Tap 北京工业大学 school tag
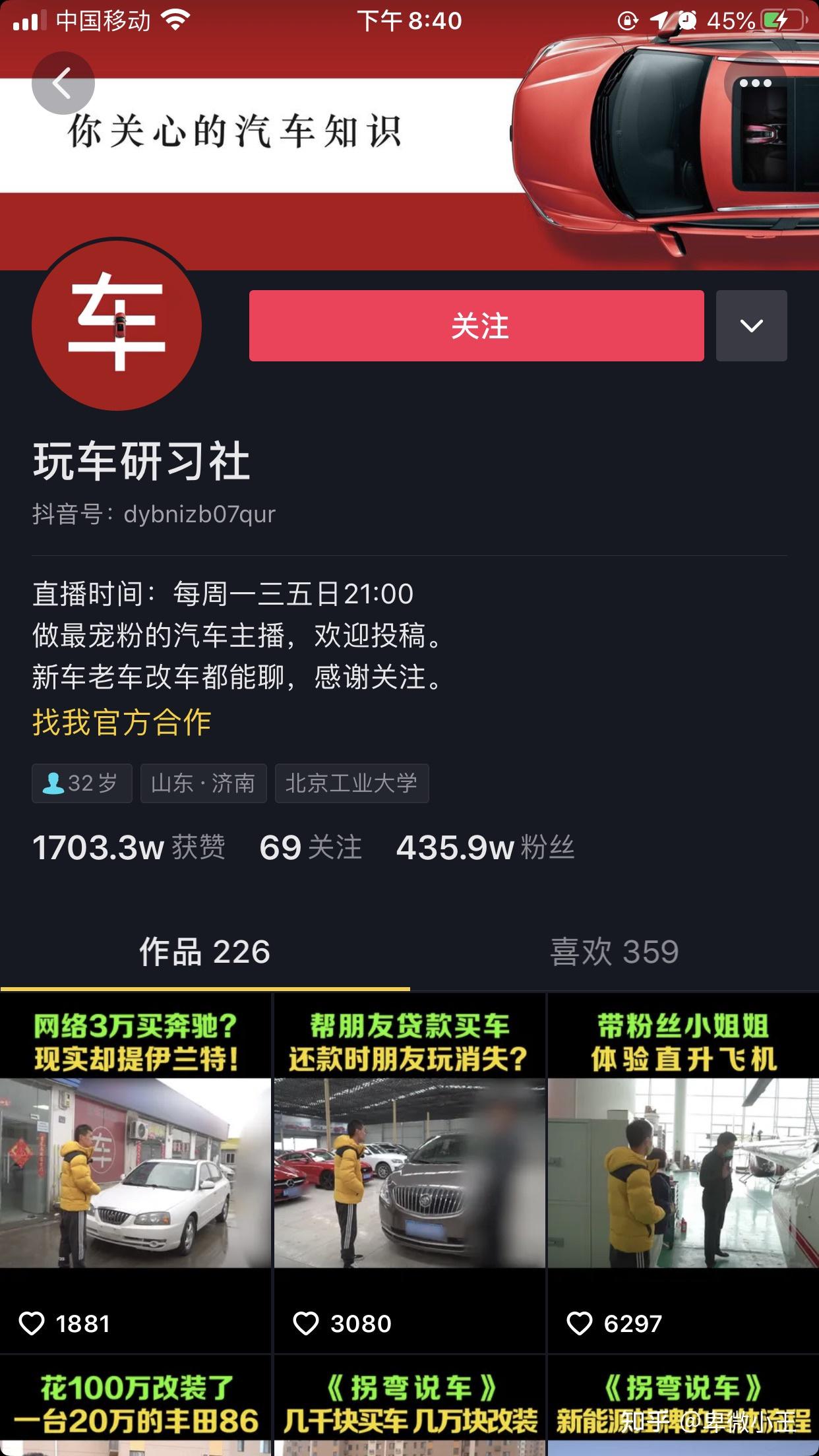This screenshot has width=819, height=1456. tap(351, 783)
